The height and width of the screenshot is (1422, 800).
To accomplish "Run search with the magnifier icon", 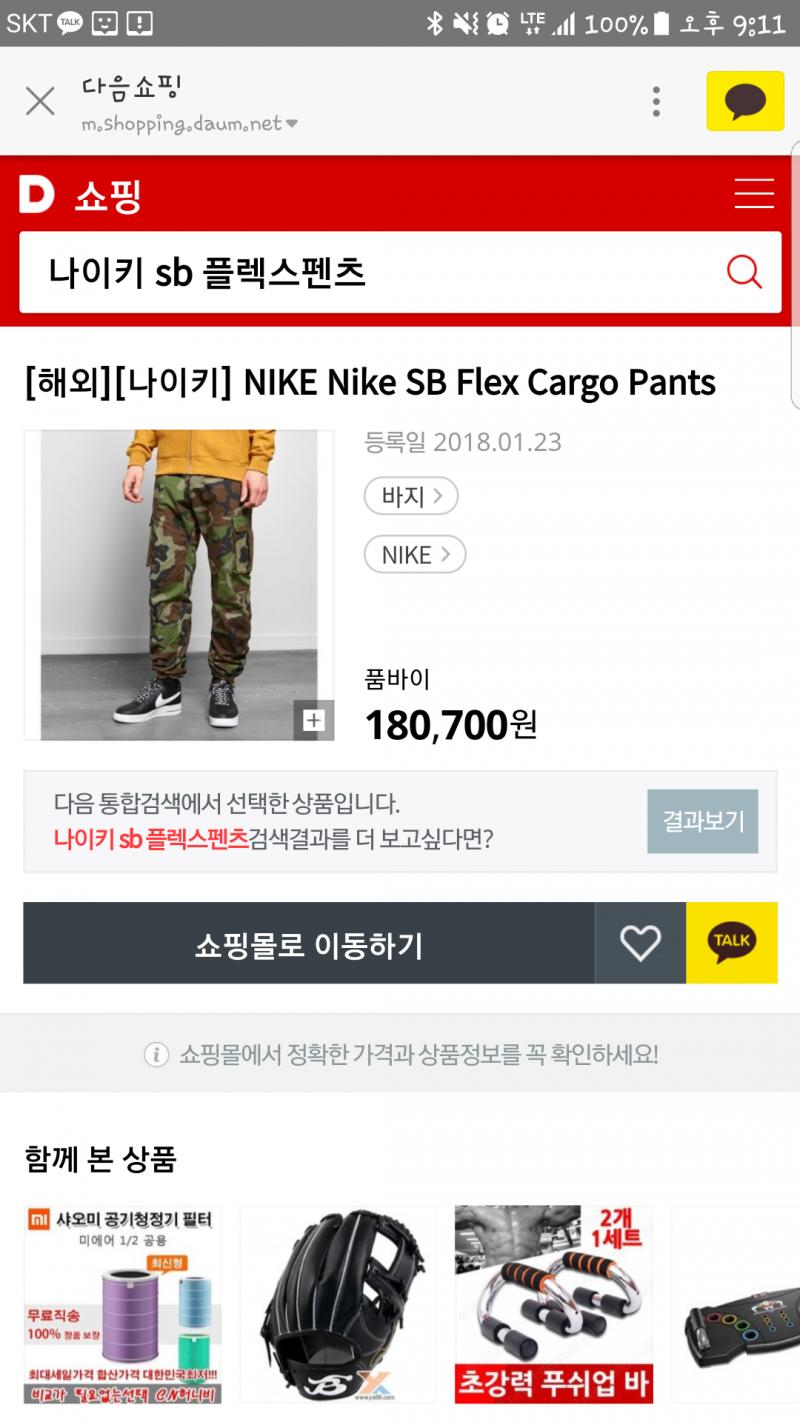I will point(744,272).
